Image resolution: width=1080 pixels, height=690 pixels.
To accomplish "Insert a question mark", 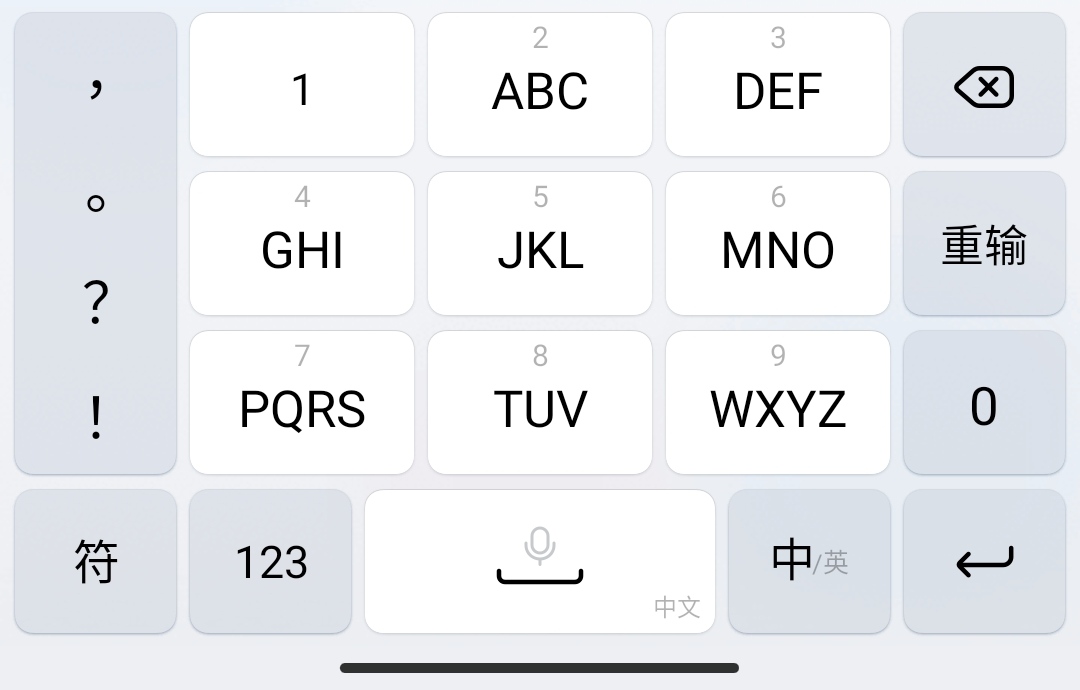I will tap(96, 304).
